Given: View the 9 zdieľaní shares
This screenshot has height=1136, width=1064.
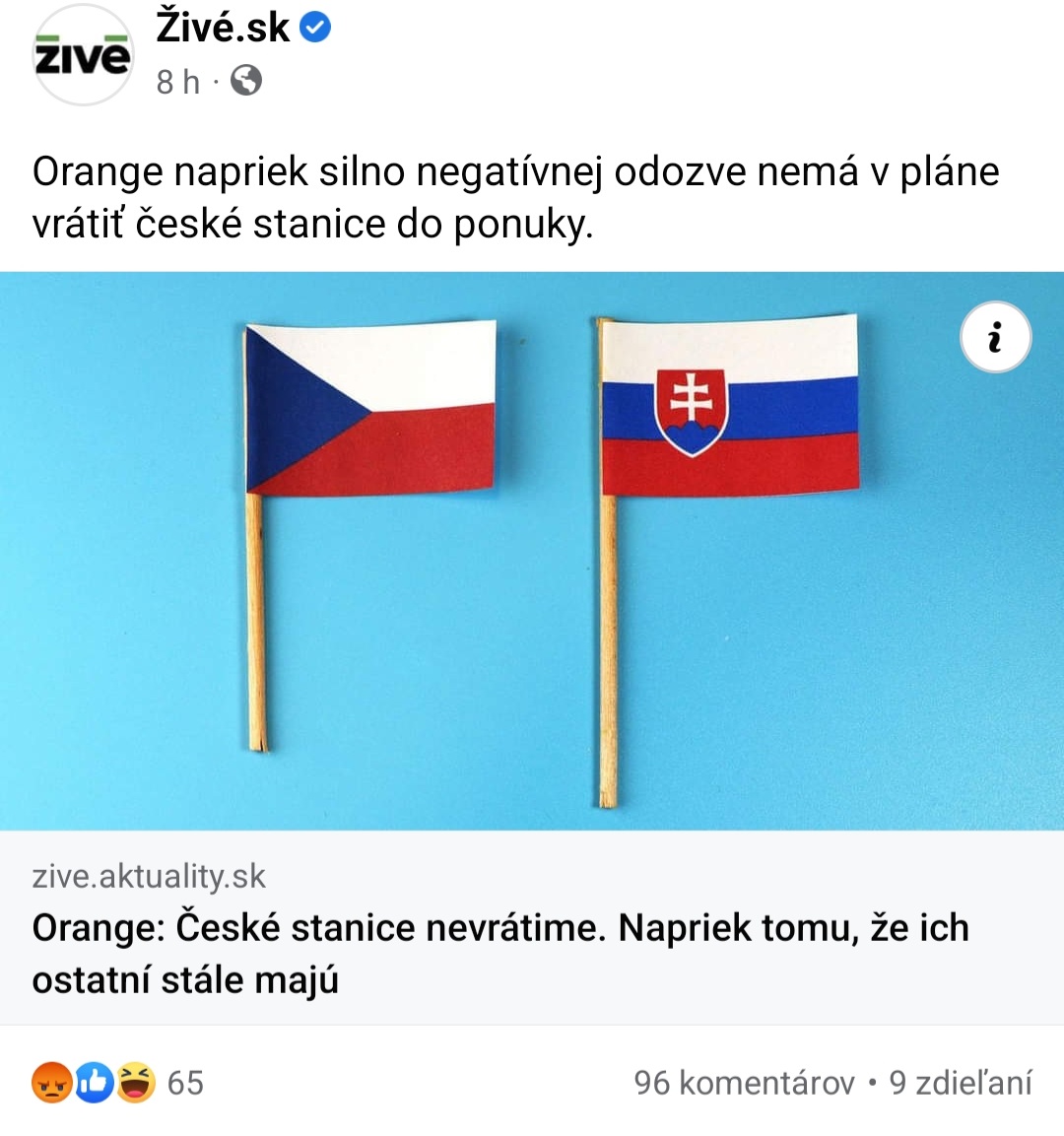Looking at the screenshot, I should click(x=961, y=1083).
